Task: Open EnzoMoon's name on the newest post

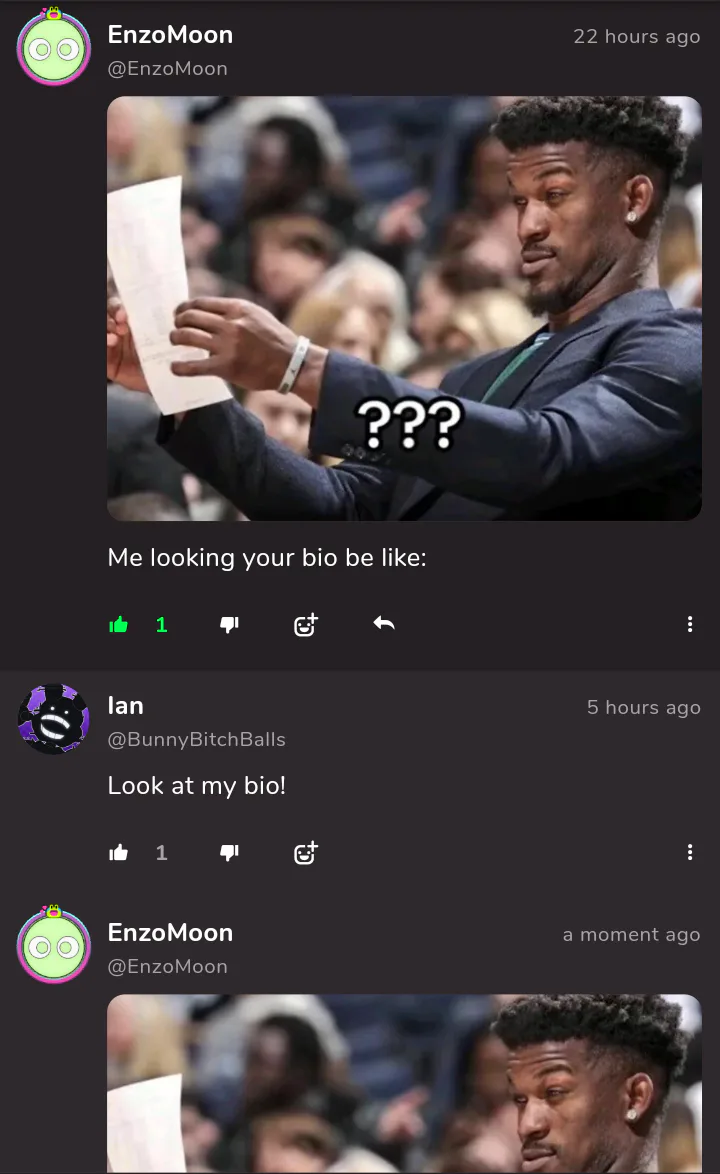Action: (x=171, y=932)
